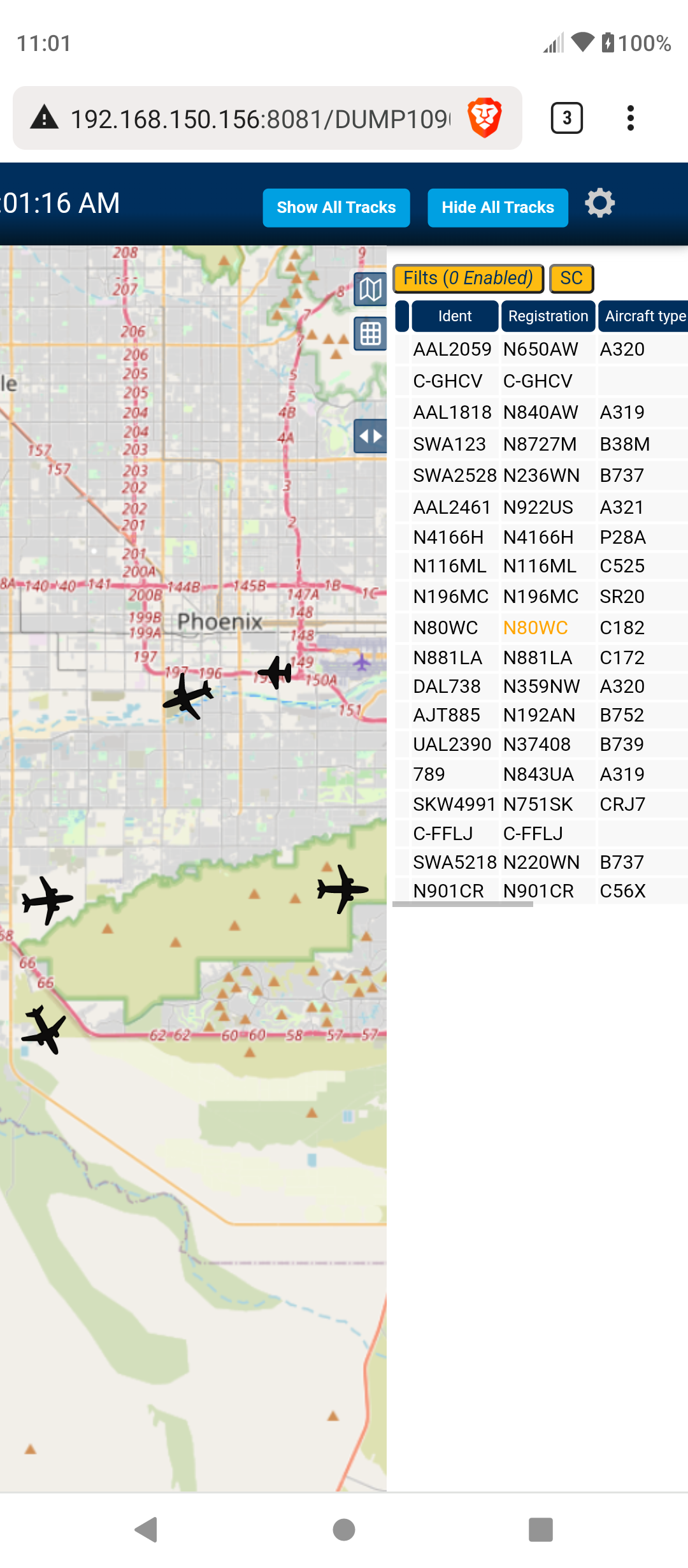Tap Hide All Tracks button
Image resolution: width=688 pixels, height=1568 pixels.
[498, 208]
